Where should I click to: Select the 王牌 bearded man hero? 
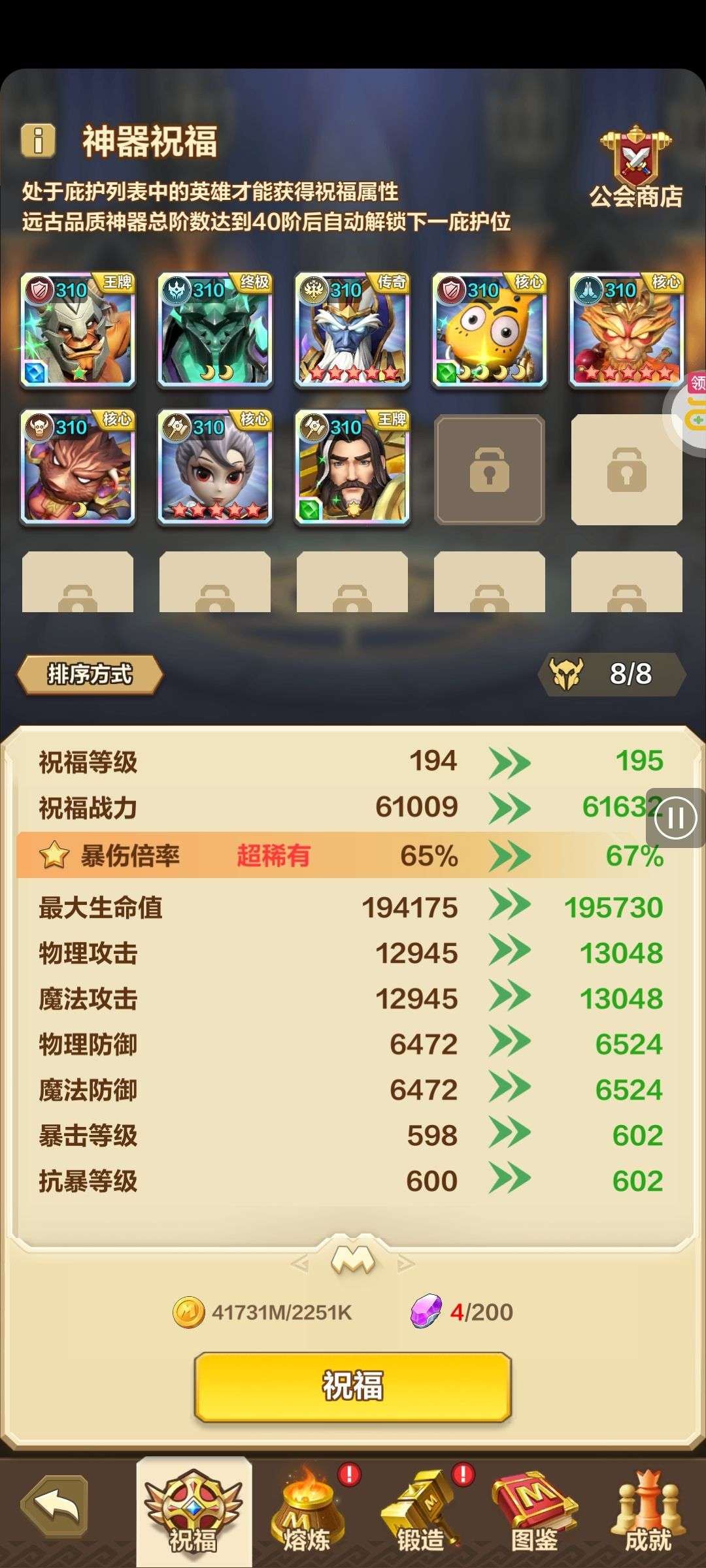coord(352,467)
